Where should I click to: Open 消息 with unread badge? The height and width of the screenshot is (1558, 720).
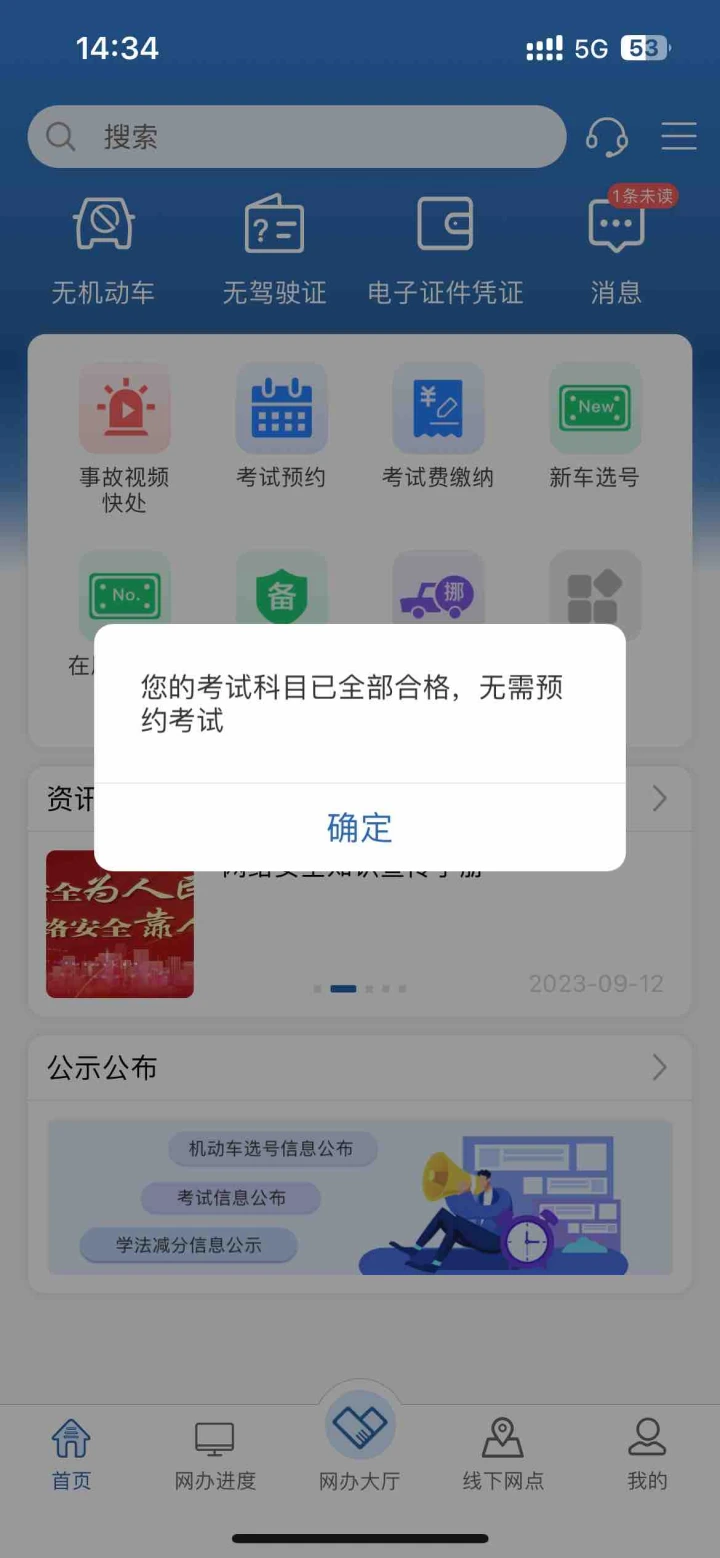pyautogui.click(x=616, y=250)
